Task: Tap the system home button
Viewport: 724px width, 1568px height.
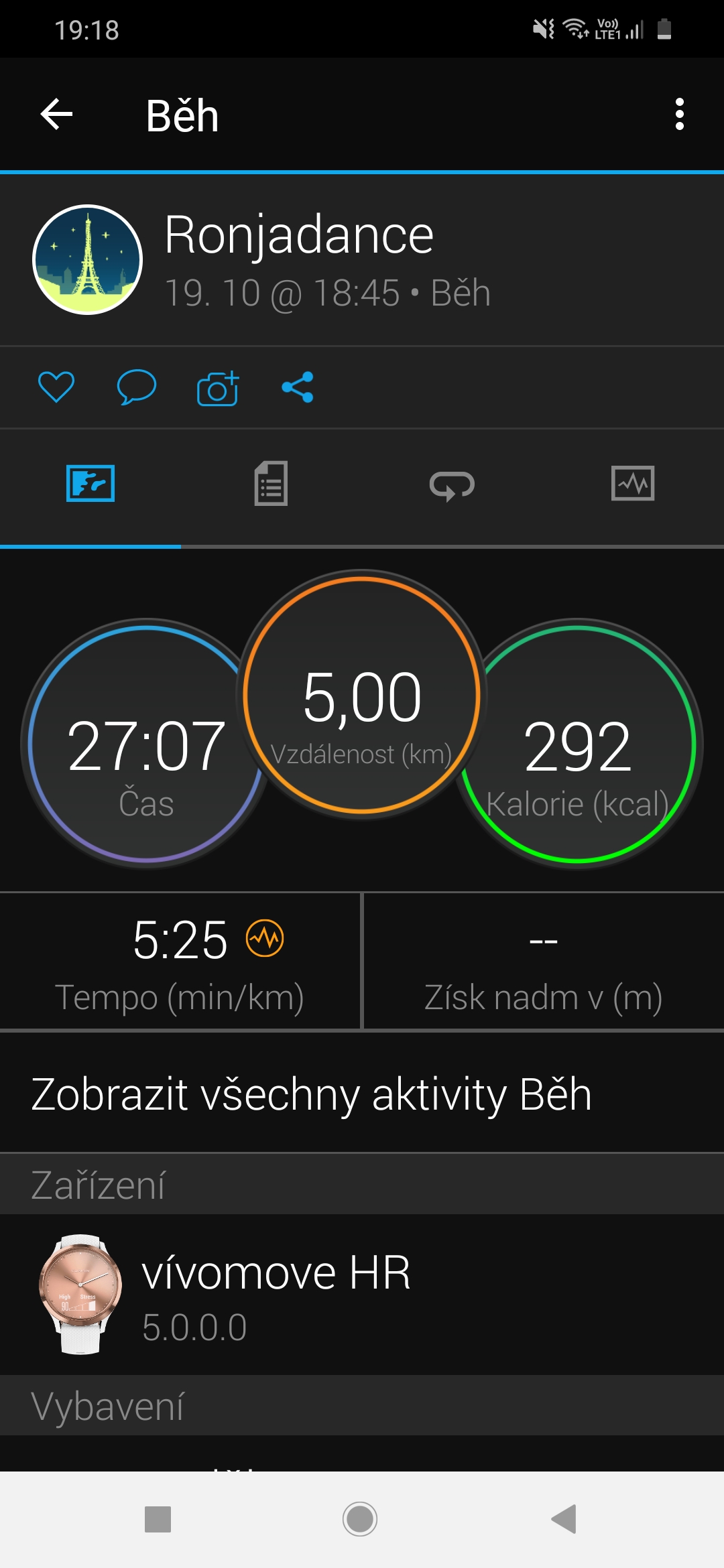Action: [x=360, y=1519]
